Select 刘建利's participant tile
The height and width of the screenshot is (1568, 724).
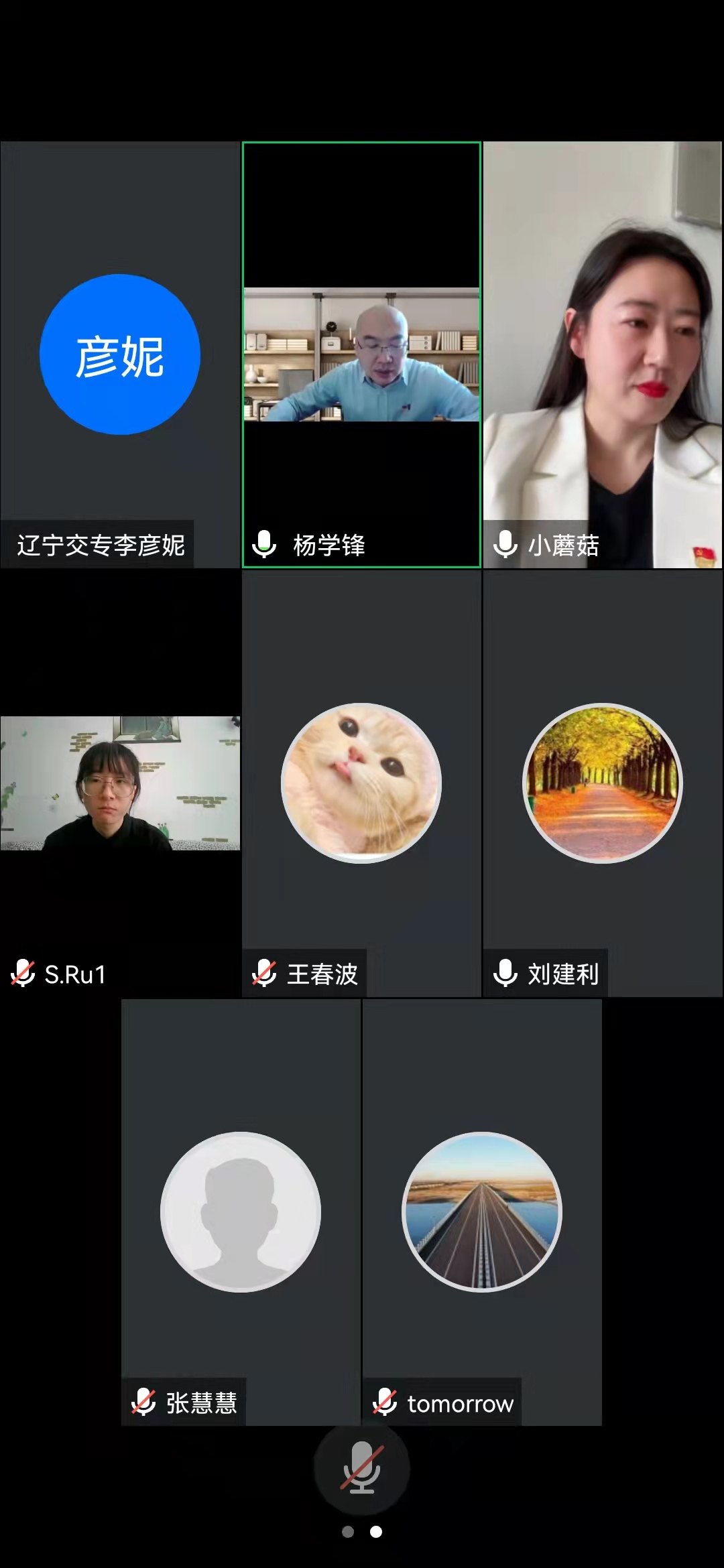point(603,783)
